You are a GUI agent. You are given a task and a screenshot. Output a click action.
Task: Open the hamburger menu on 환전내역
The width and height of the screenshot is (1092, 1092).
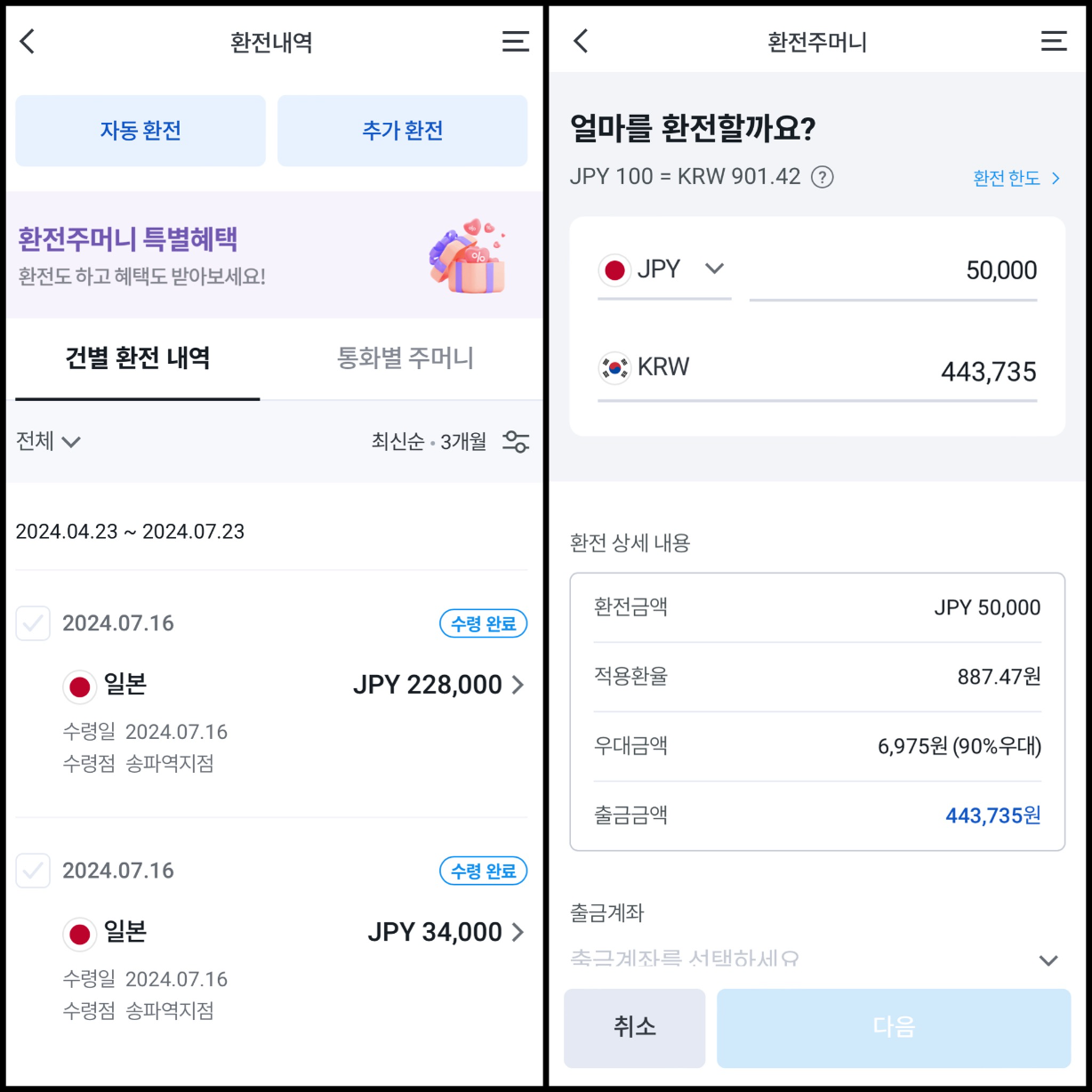[515, 41]
